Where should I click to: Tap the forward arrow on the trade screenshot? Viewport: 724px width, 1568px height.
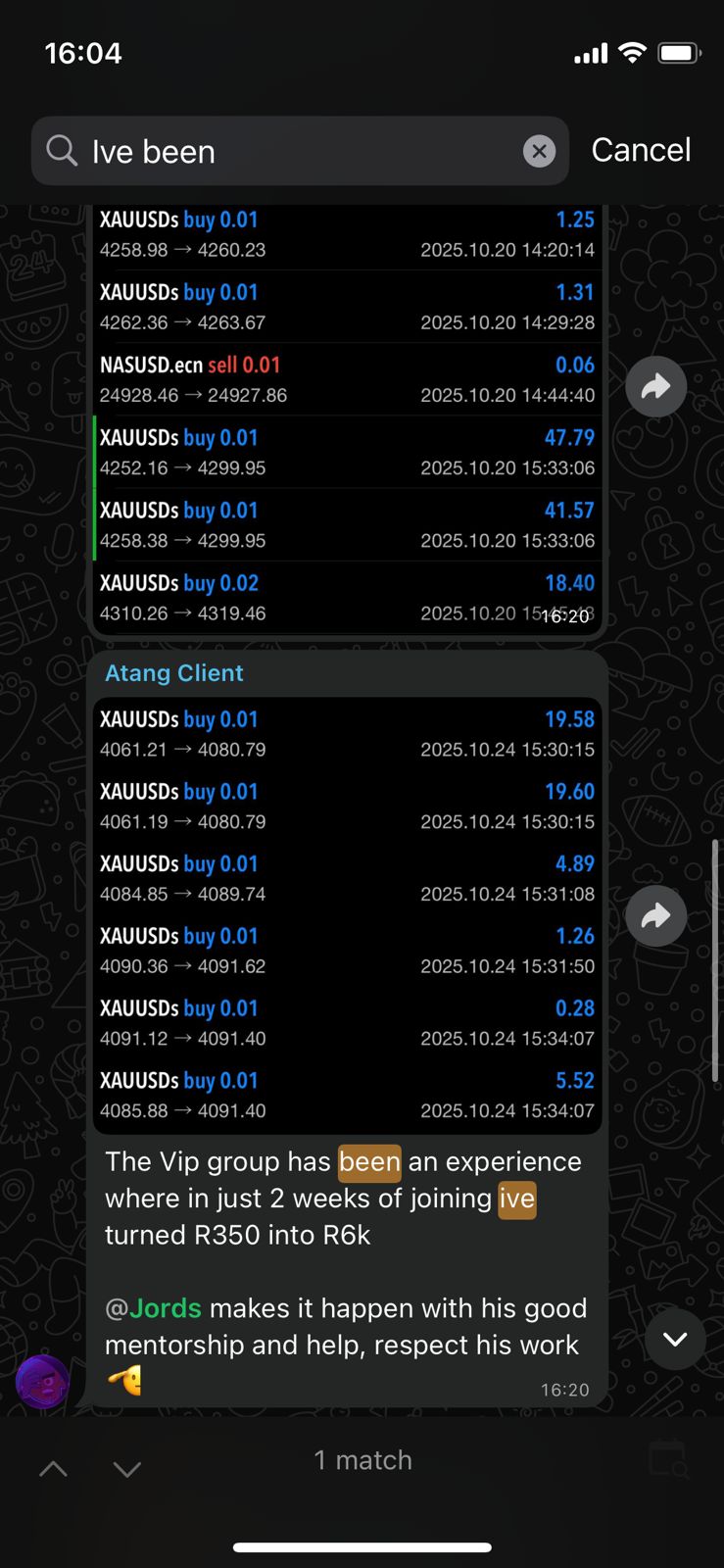655,386
